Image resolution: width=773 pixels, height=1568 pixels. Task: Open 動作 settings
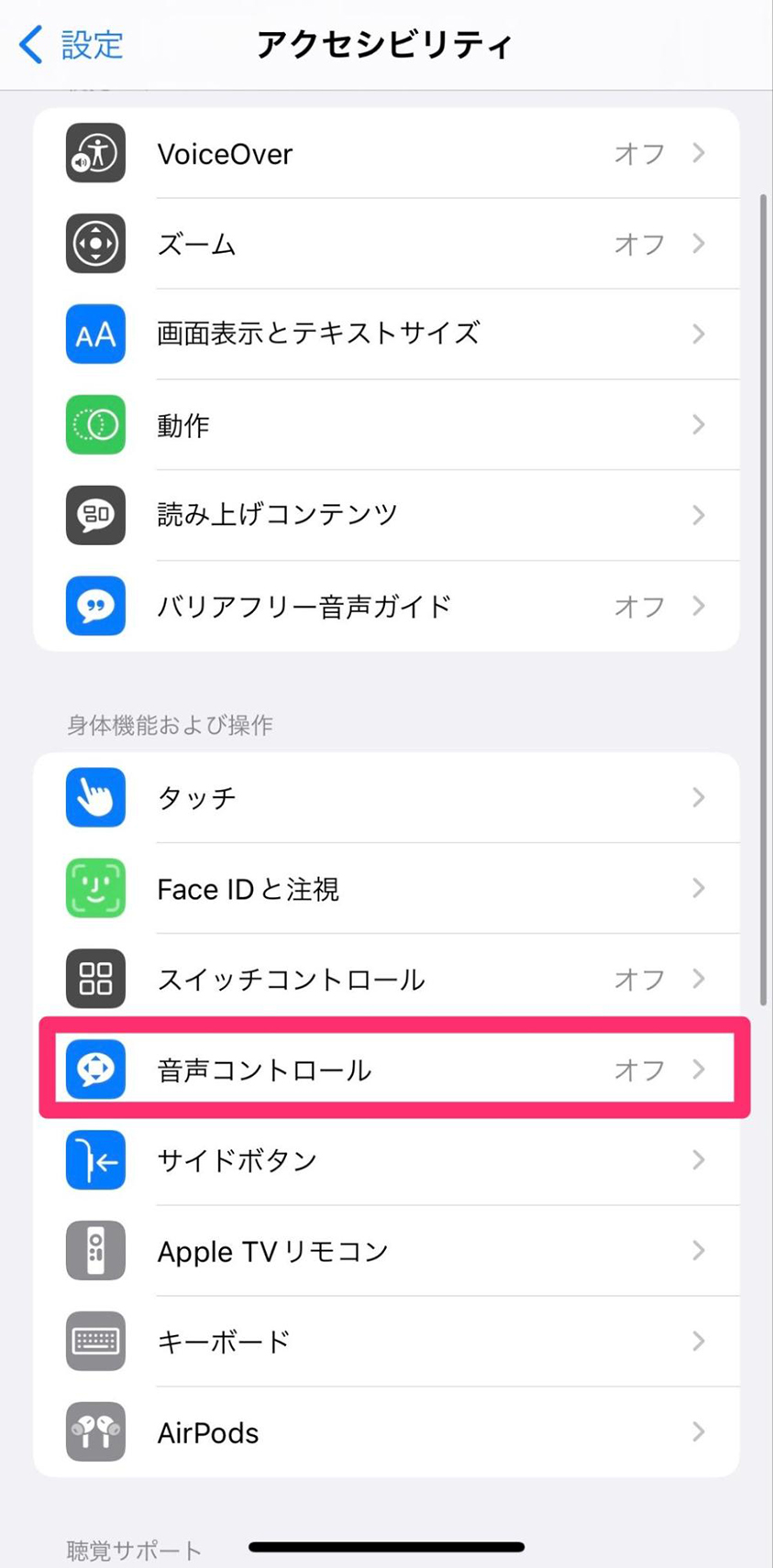(x=385, y=424)
